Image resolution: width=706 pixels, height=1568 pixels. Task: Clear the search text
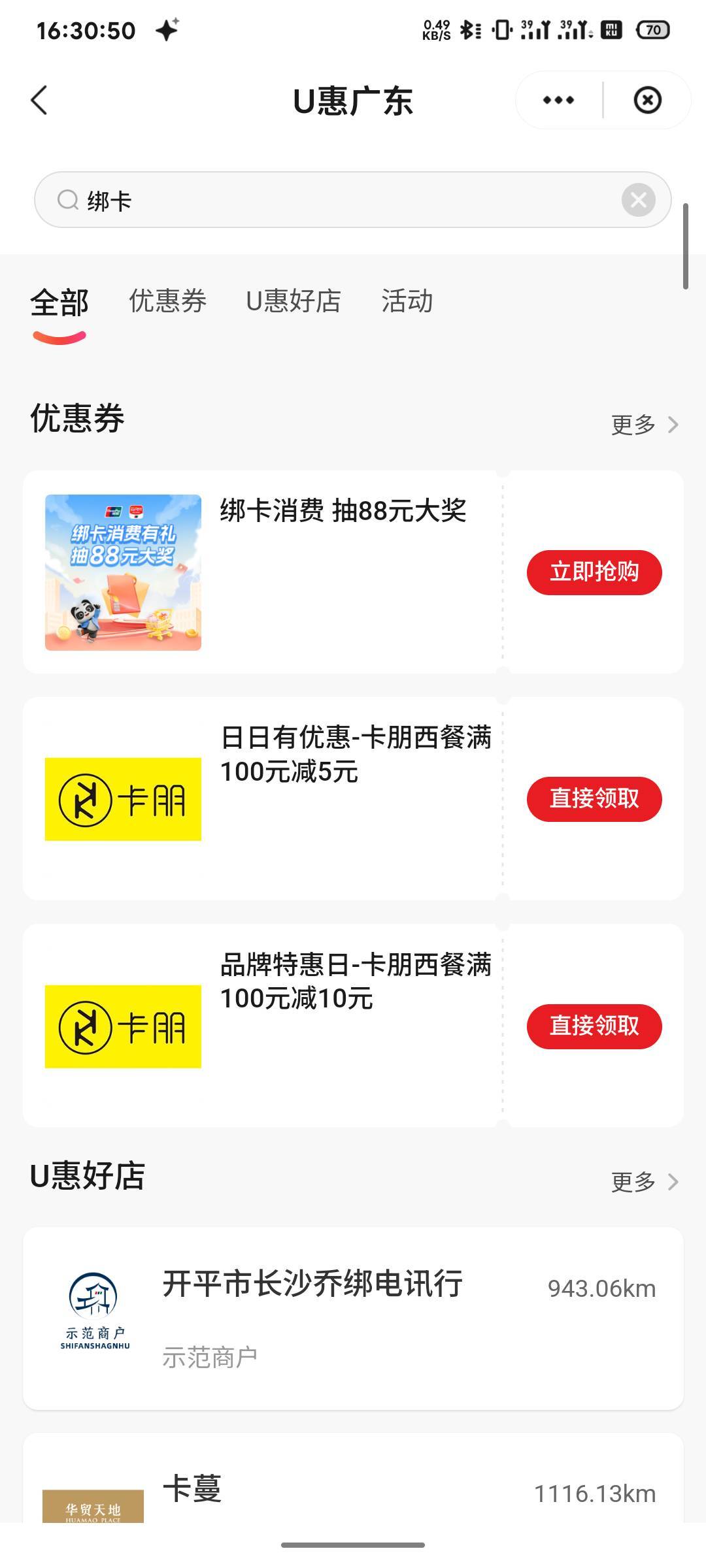click(638, 200)
